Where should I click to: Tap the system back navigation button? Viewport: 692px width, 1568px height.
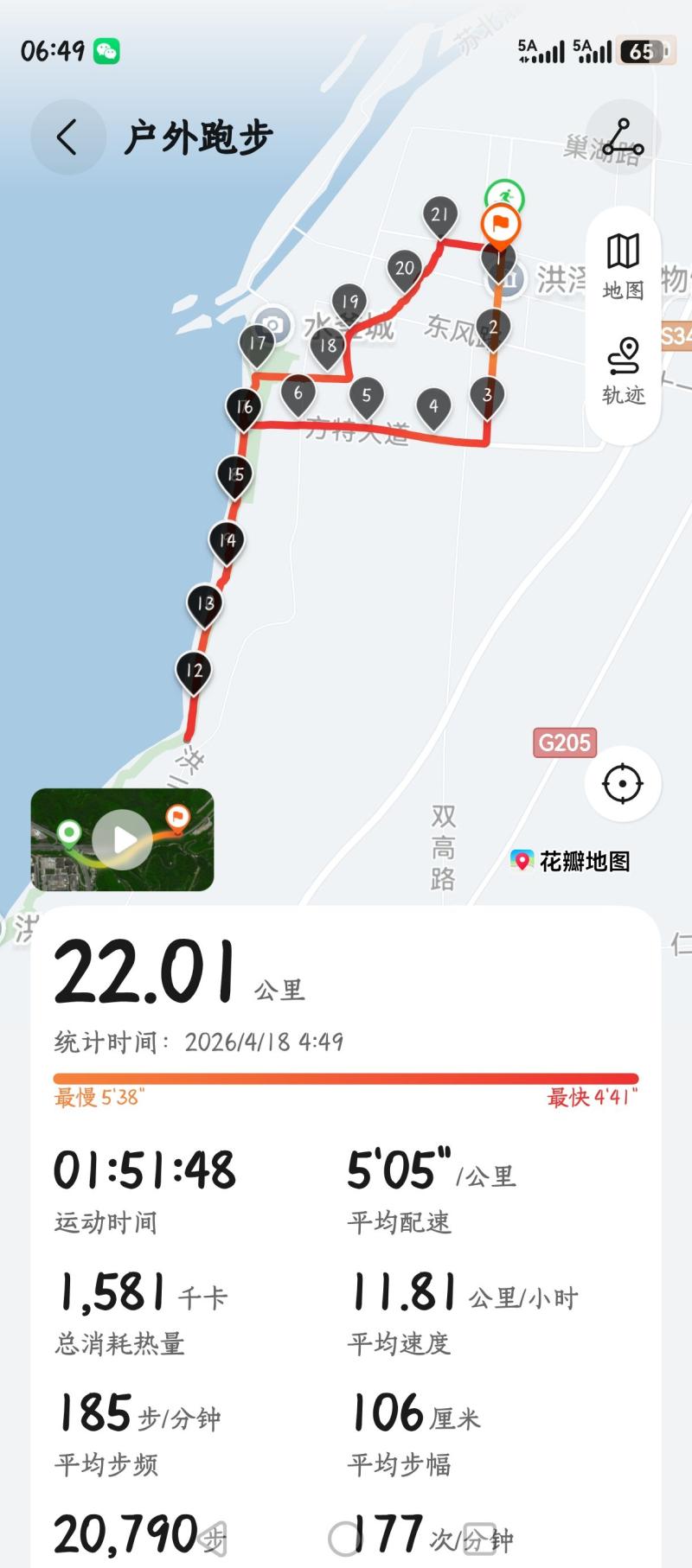(215, 1540)
